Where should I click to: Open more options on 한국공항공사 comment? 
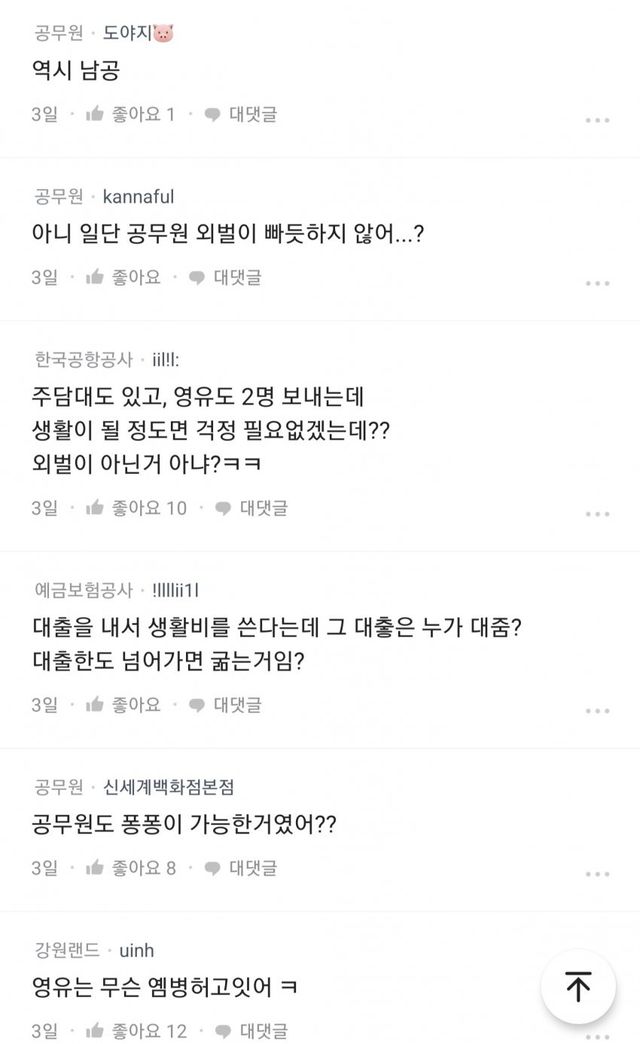[x=597, y=514]
